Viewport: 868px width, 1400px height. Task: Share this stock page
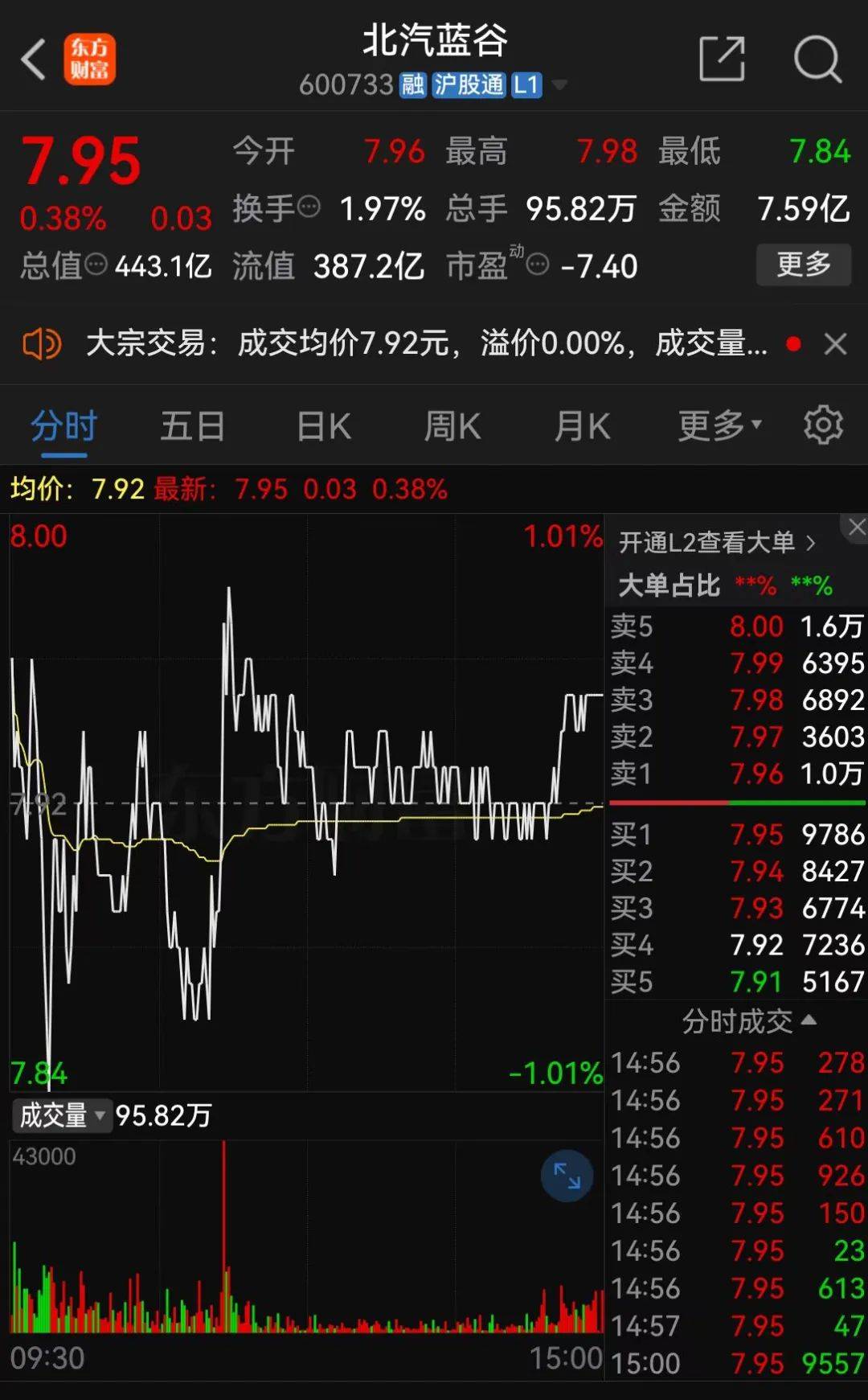[721, 59]
